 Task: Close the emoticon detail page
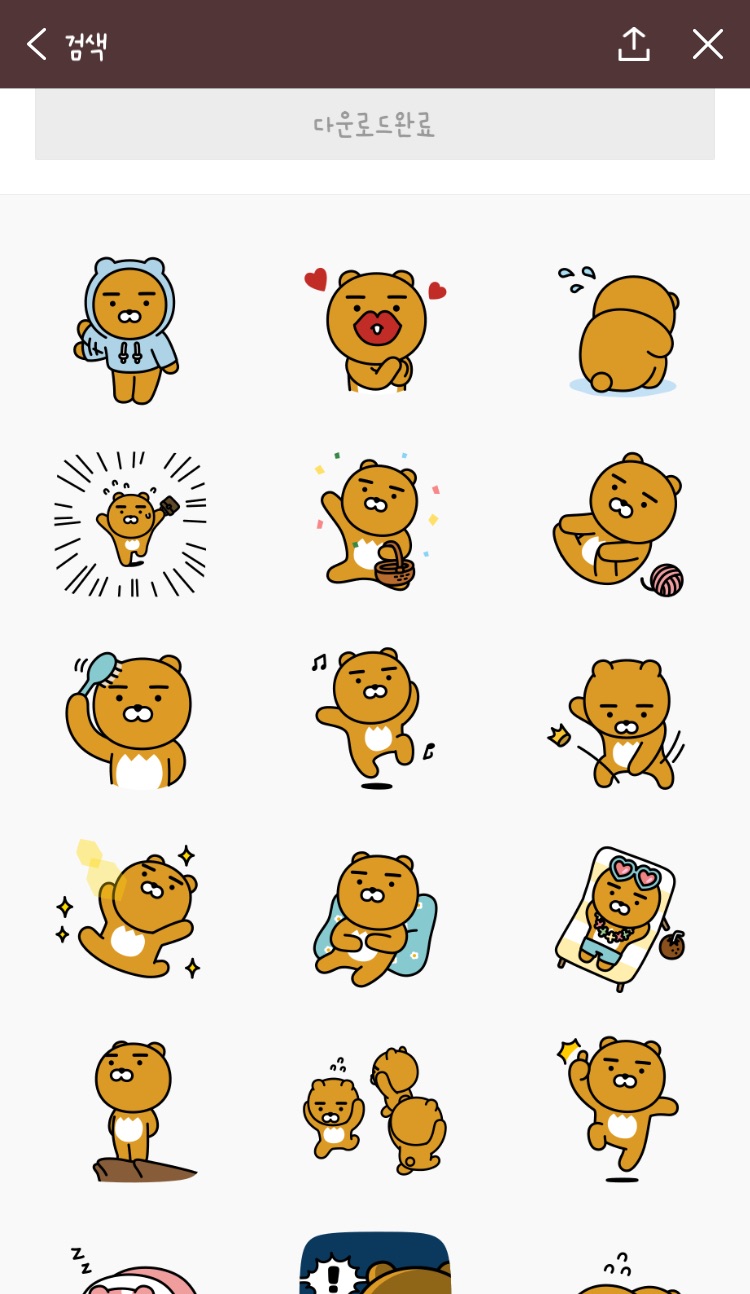(x=707, y=44)
